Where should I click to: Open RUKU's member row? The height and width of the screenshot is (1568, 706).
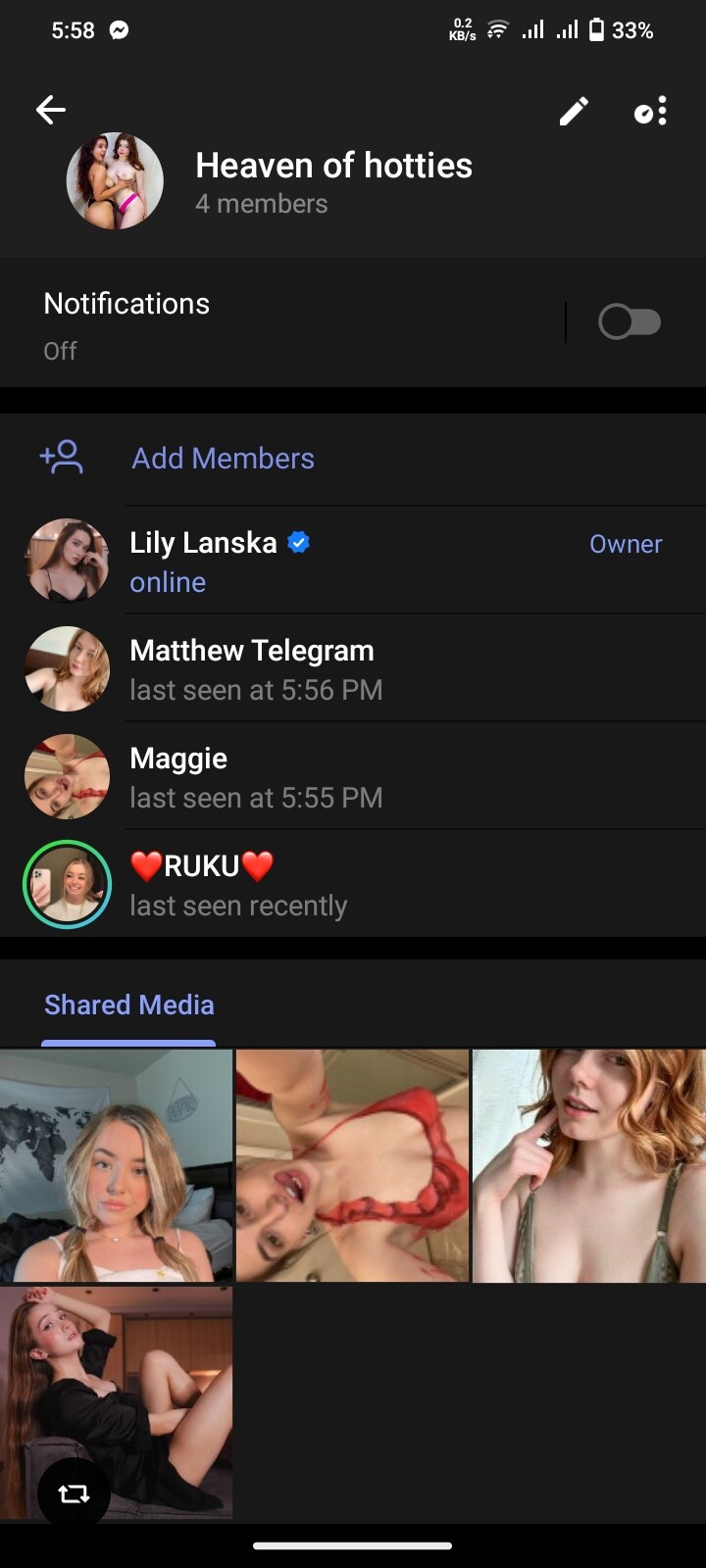click(353, 884)
